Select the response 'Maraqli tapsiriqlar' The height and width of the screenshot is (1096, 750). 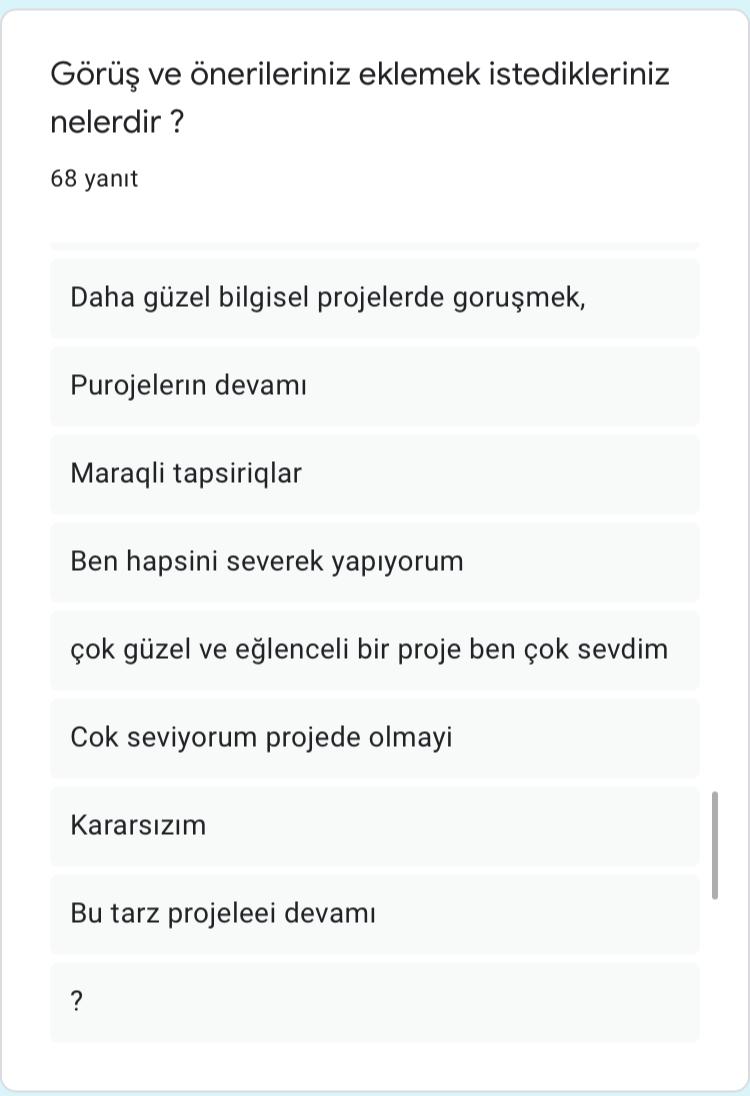click(x=374, y=473)
